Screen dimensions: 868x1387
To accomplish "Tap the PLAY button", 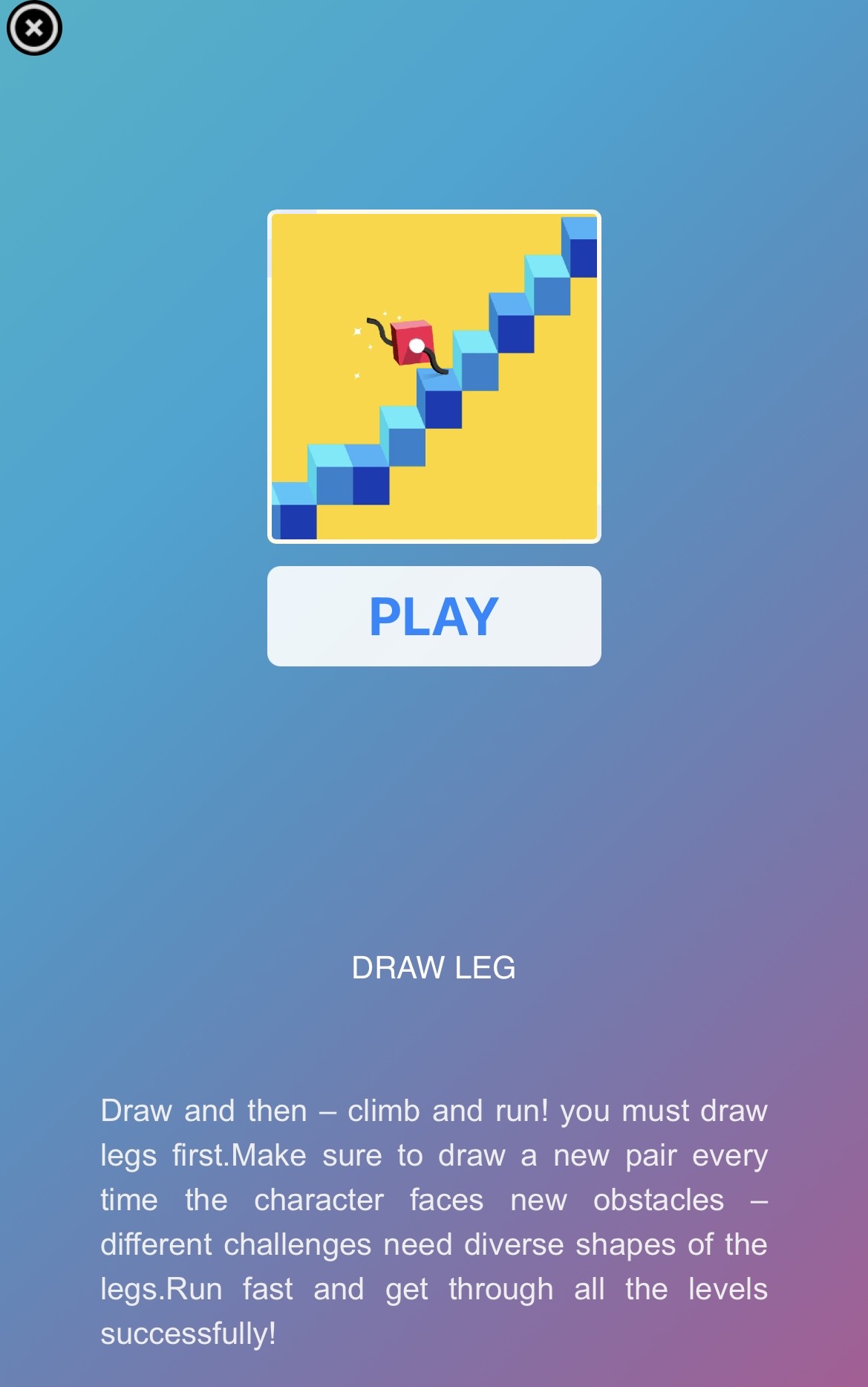I will (434, 616).
